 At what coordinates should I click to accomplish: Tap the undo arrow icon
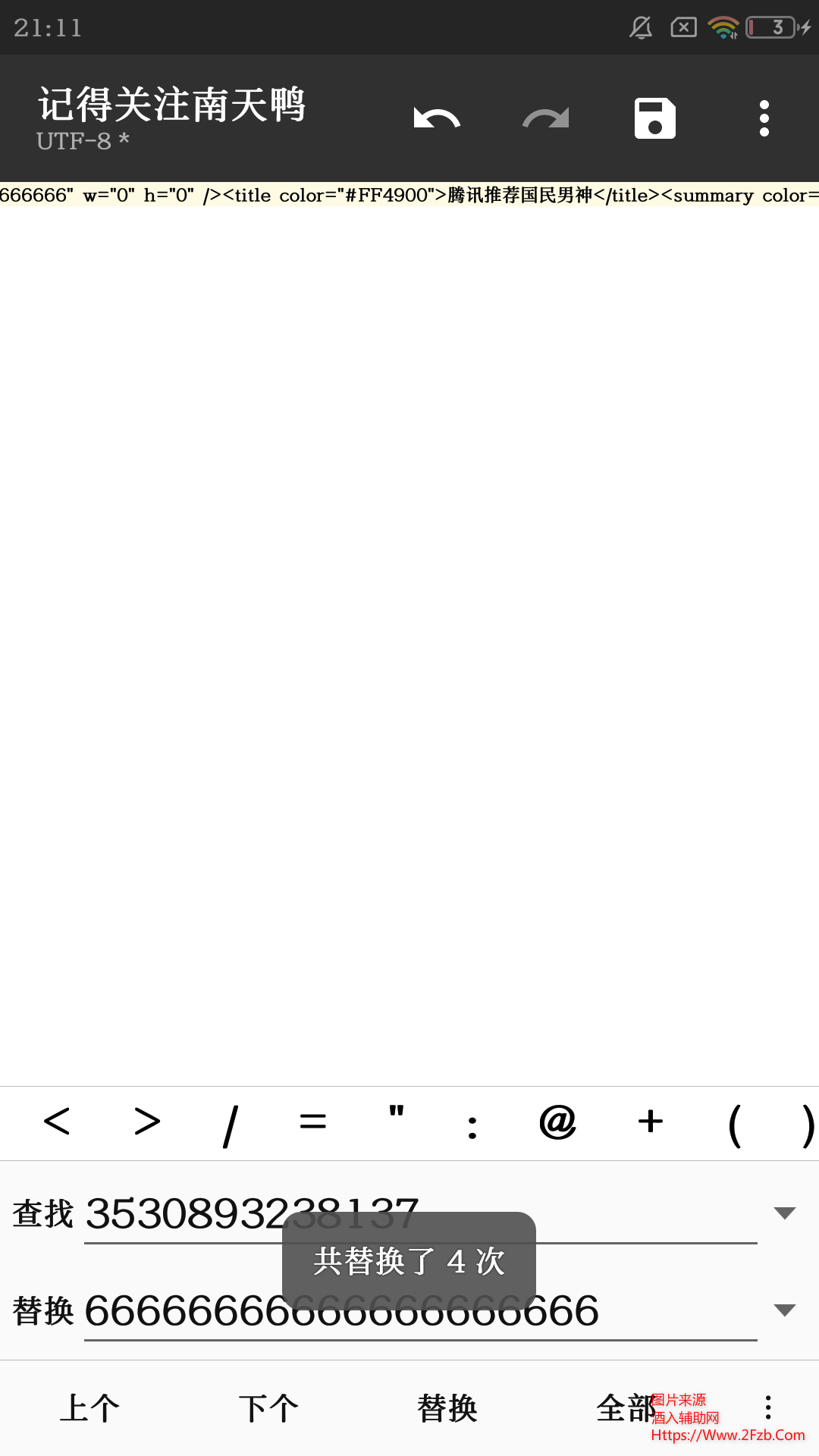click(x=436, y=118)
